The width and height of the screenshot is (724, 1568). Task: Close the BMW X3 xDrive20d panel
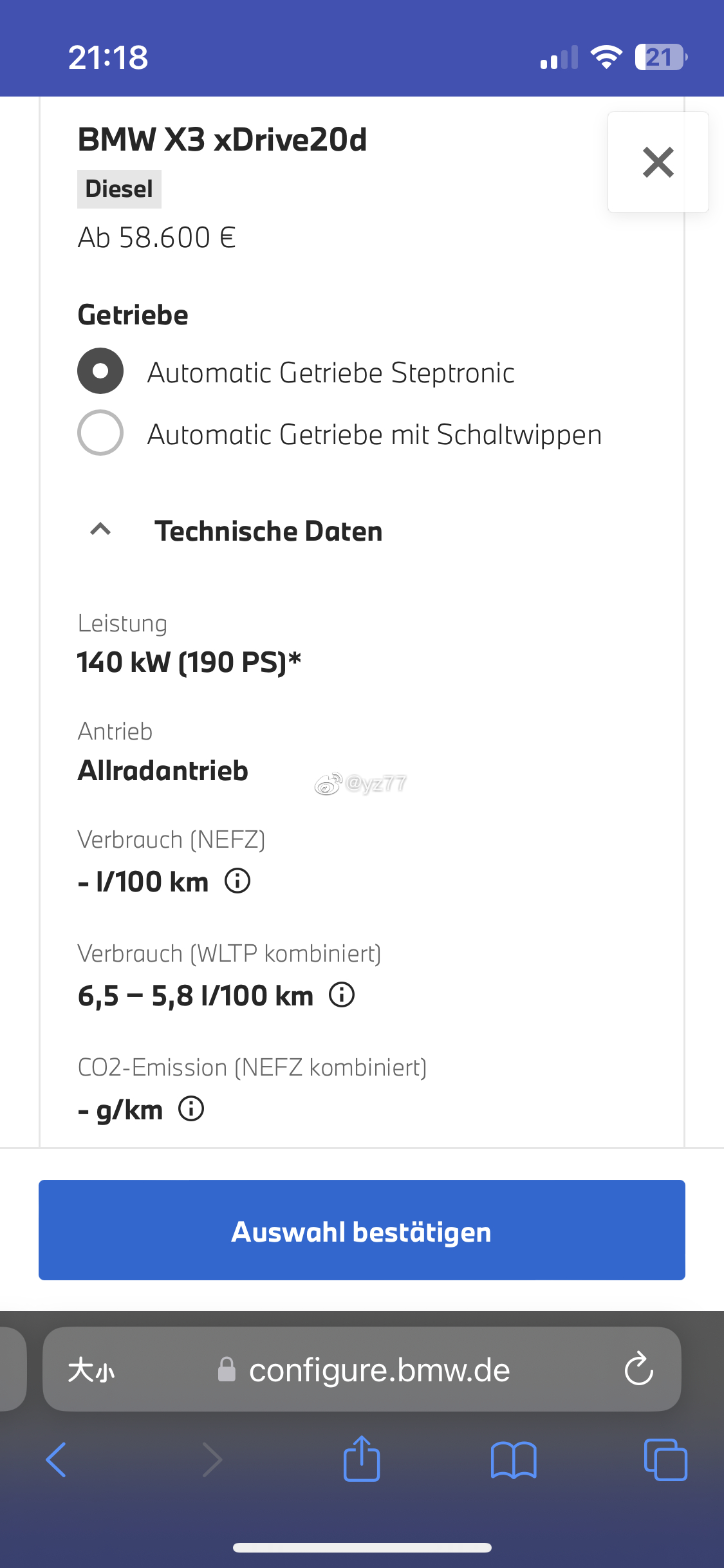pos(658,162)
